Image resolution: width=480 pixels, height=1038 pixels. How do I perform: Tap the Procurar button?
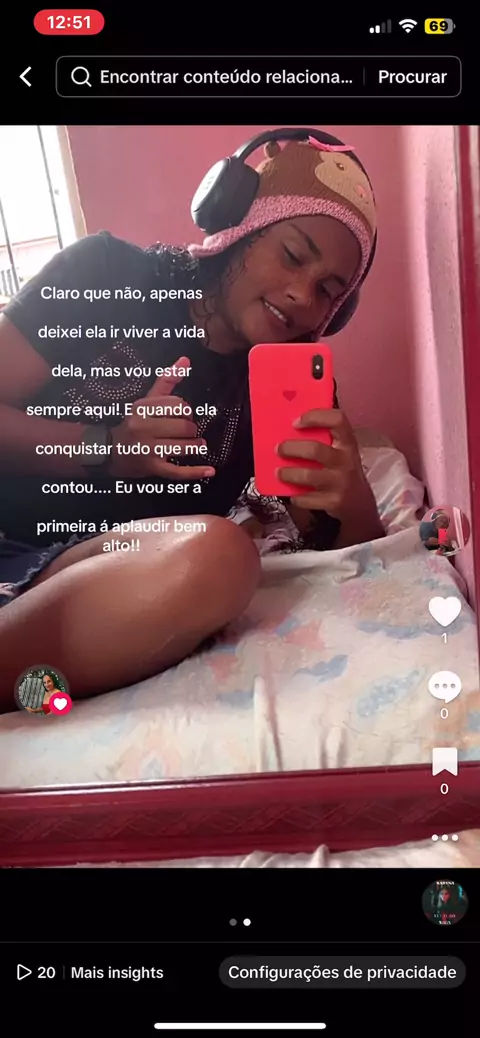412,77
